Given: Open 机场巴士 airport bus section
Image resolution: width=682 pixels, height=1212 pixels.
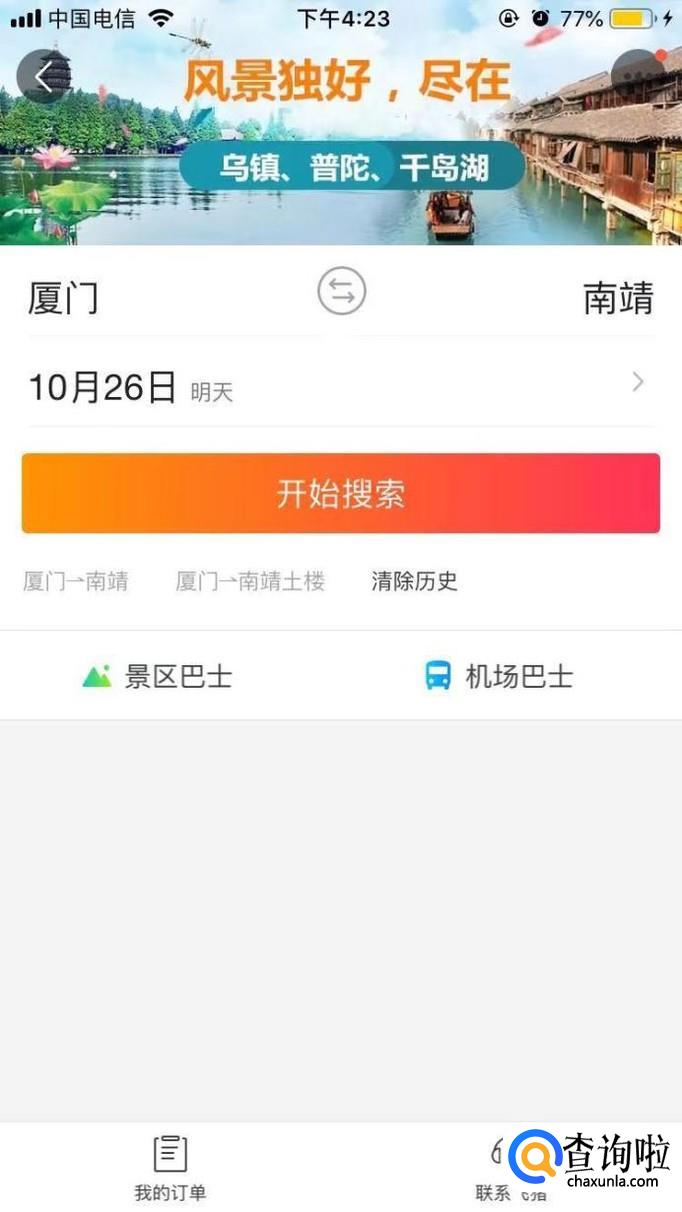Looking at the screenshot, I should [499, 677].
